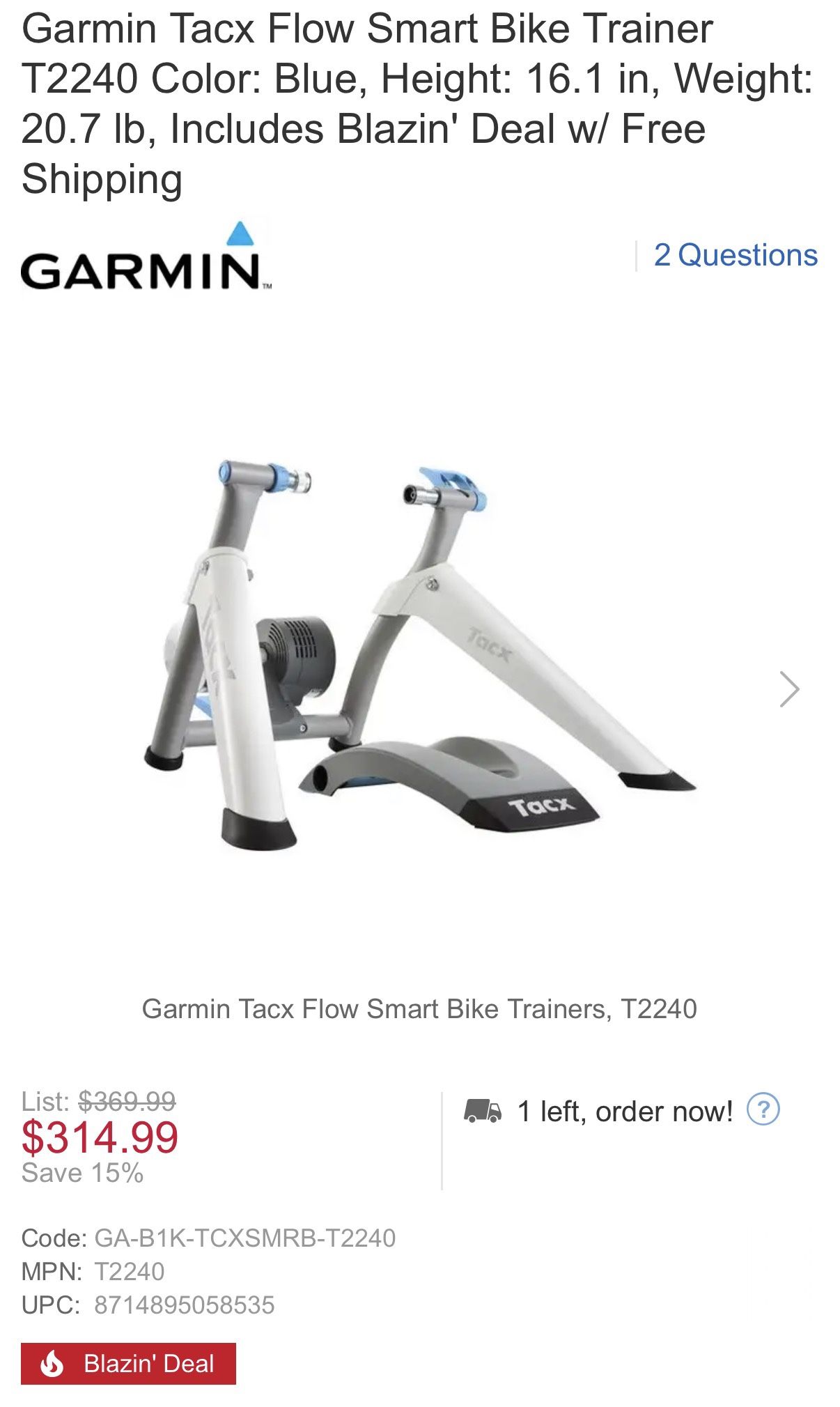This screenshot has height=1407, width=840.
Task: Click the trademark symbol on the Garmin logo
Action: click(267, 286)
